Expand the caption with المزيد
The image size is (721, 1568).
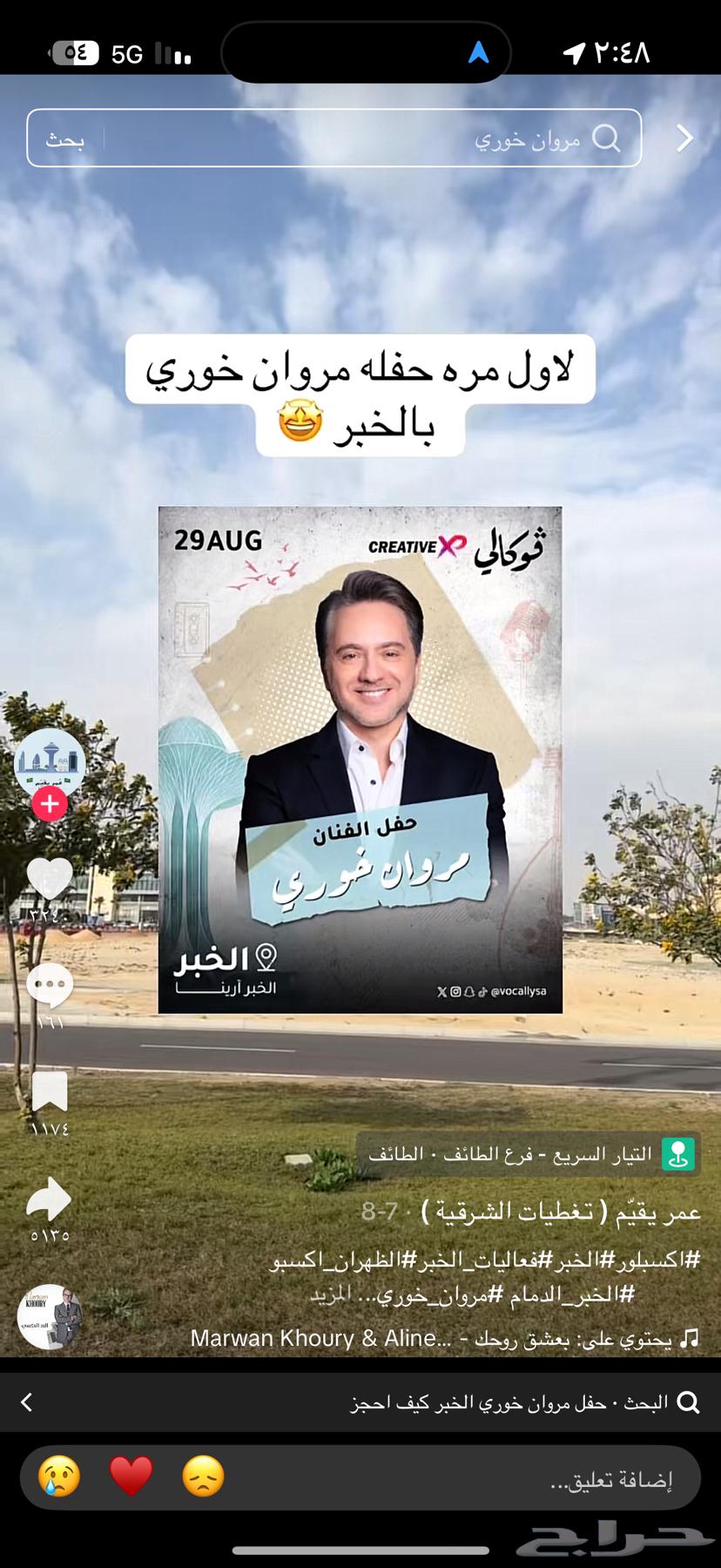pos(331,1294)
